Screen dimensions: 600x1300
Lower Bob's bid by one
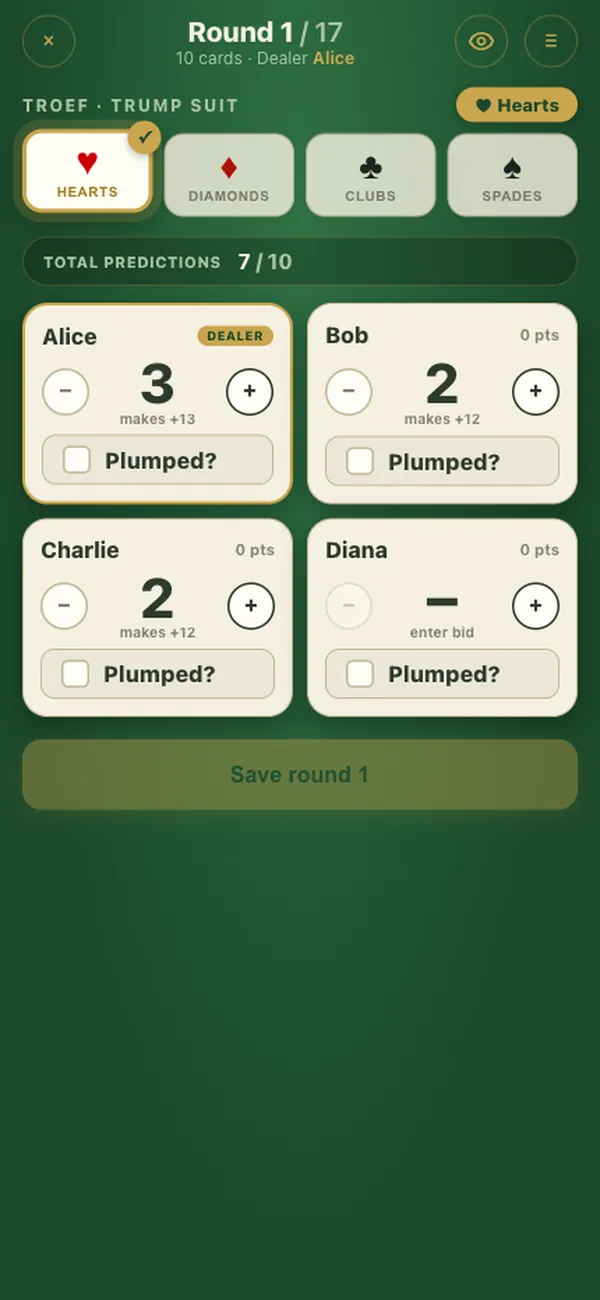349,391
